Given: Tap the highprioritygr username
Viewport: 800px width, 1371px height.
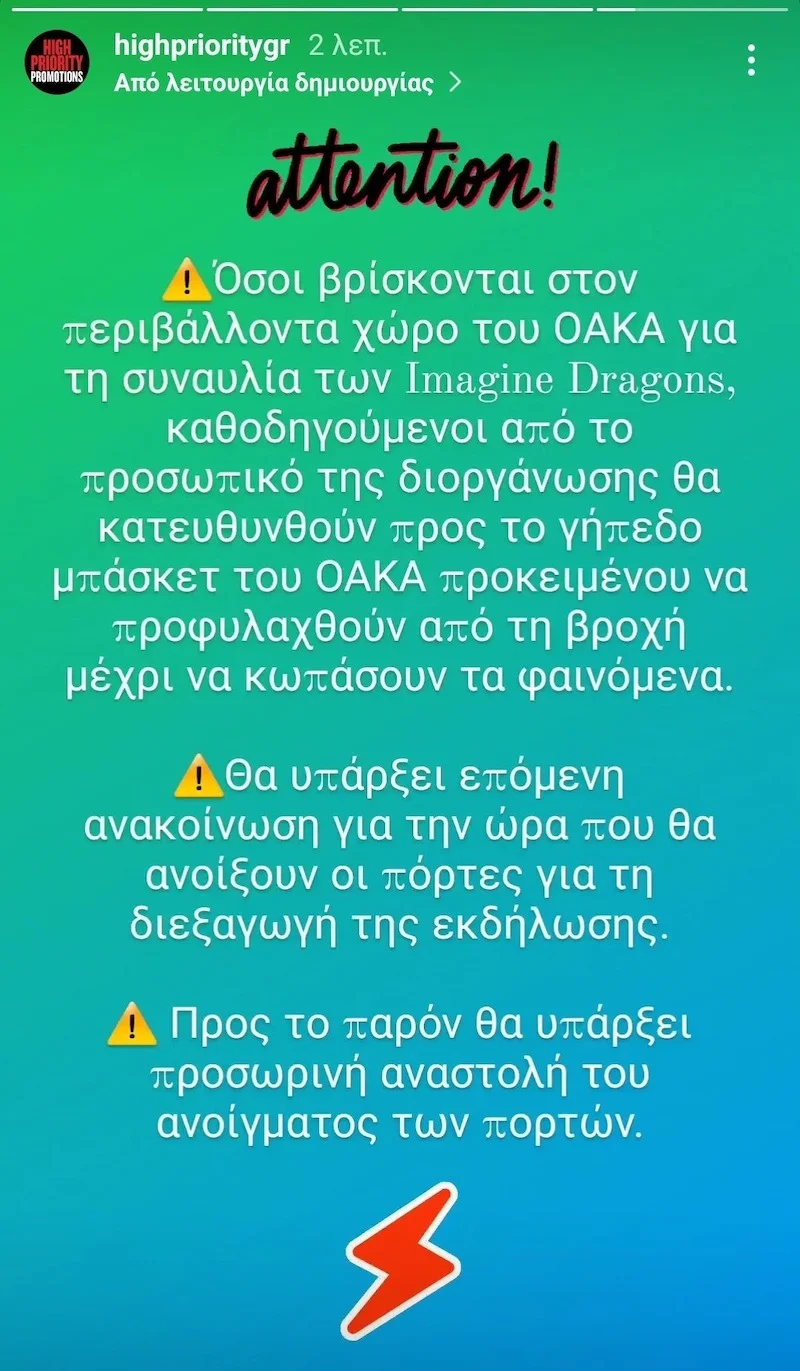Looking at the screenshot, I should [x=204, y=46].
